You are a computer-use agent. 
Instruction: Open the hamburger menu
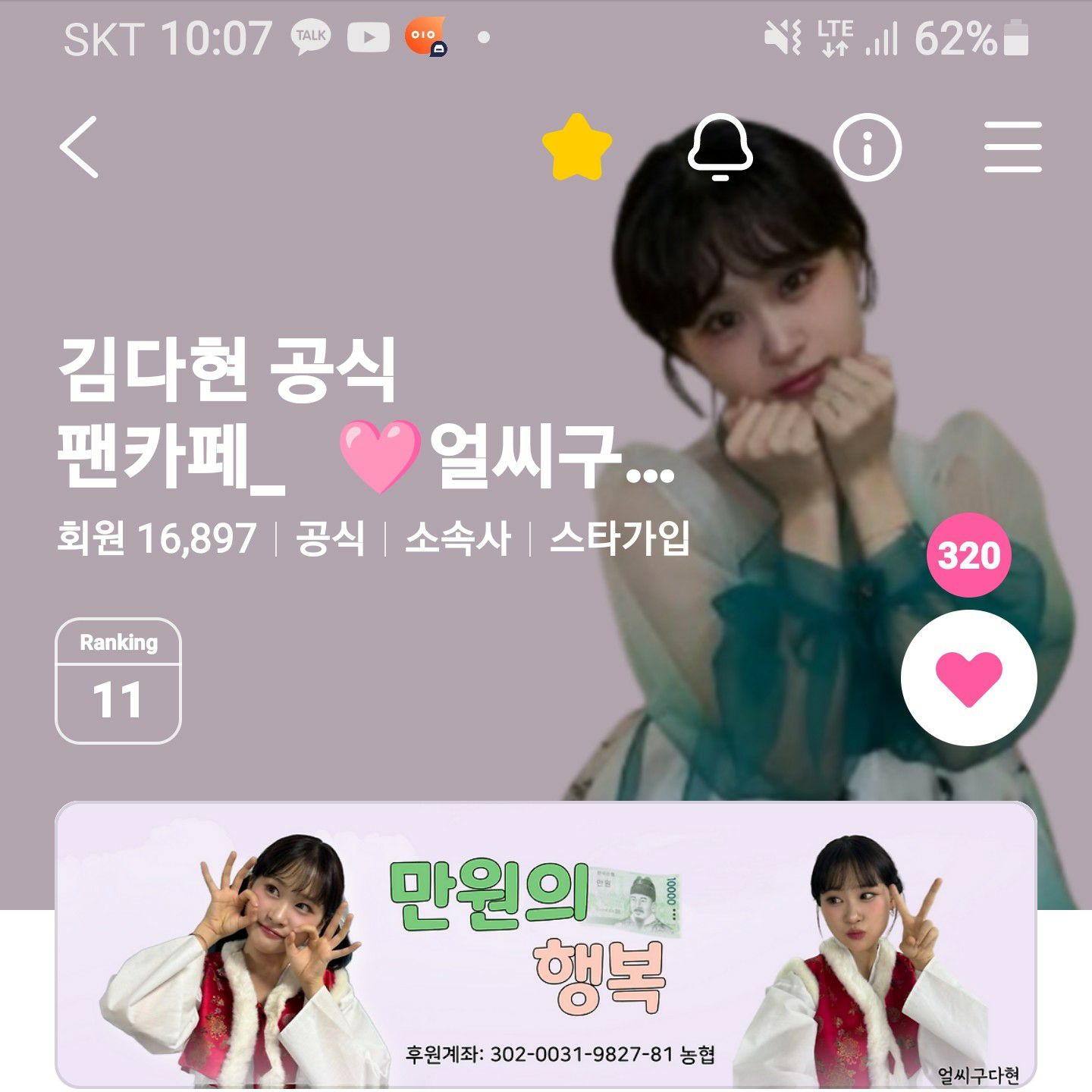coord(1012,147)
